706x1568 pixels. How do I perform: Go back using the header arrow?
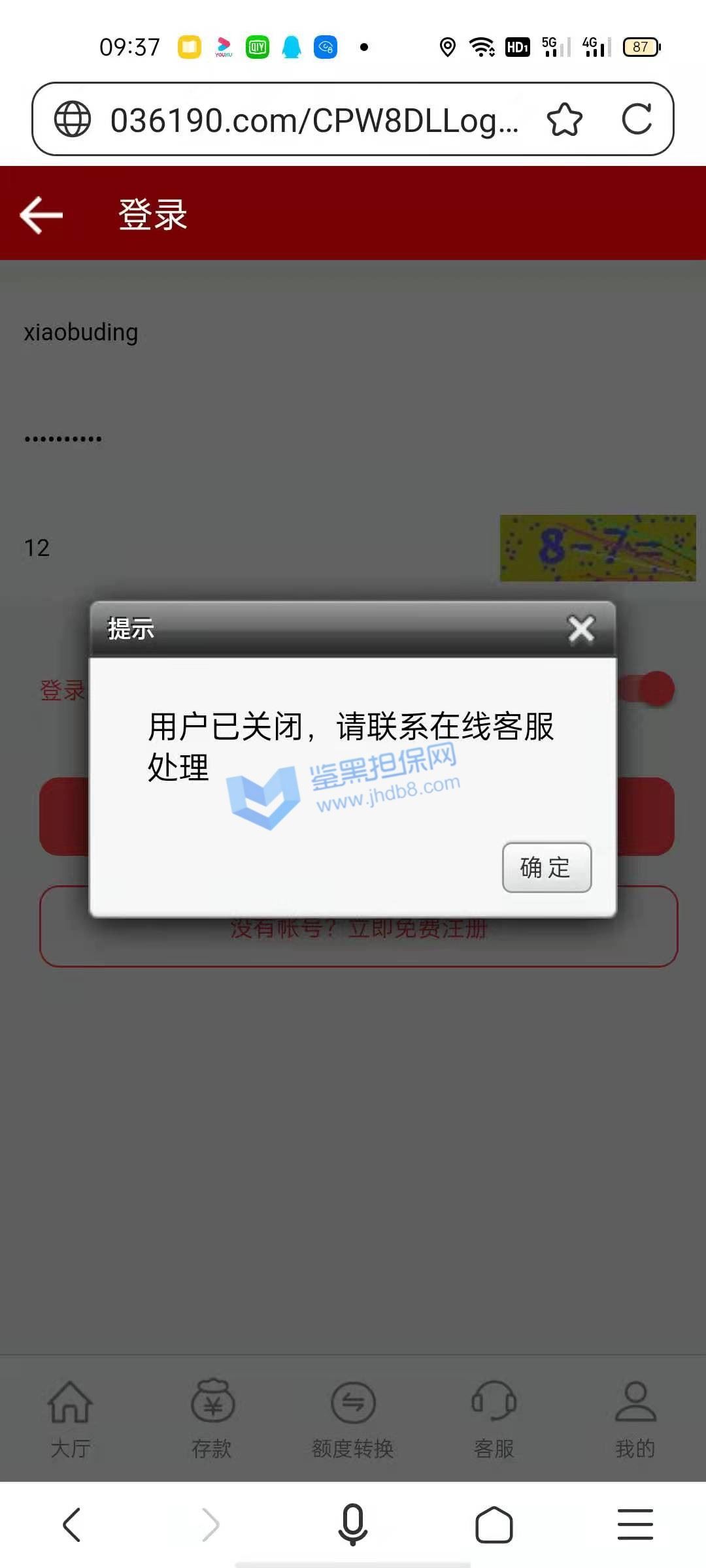coord(41,214)
